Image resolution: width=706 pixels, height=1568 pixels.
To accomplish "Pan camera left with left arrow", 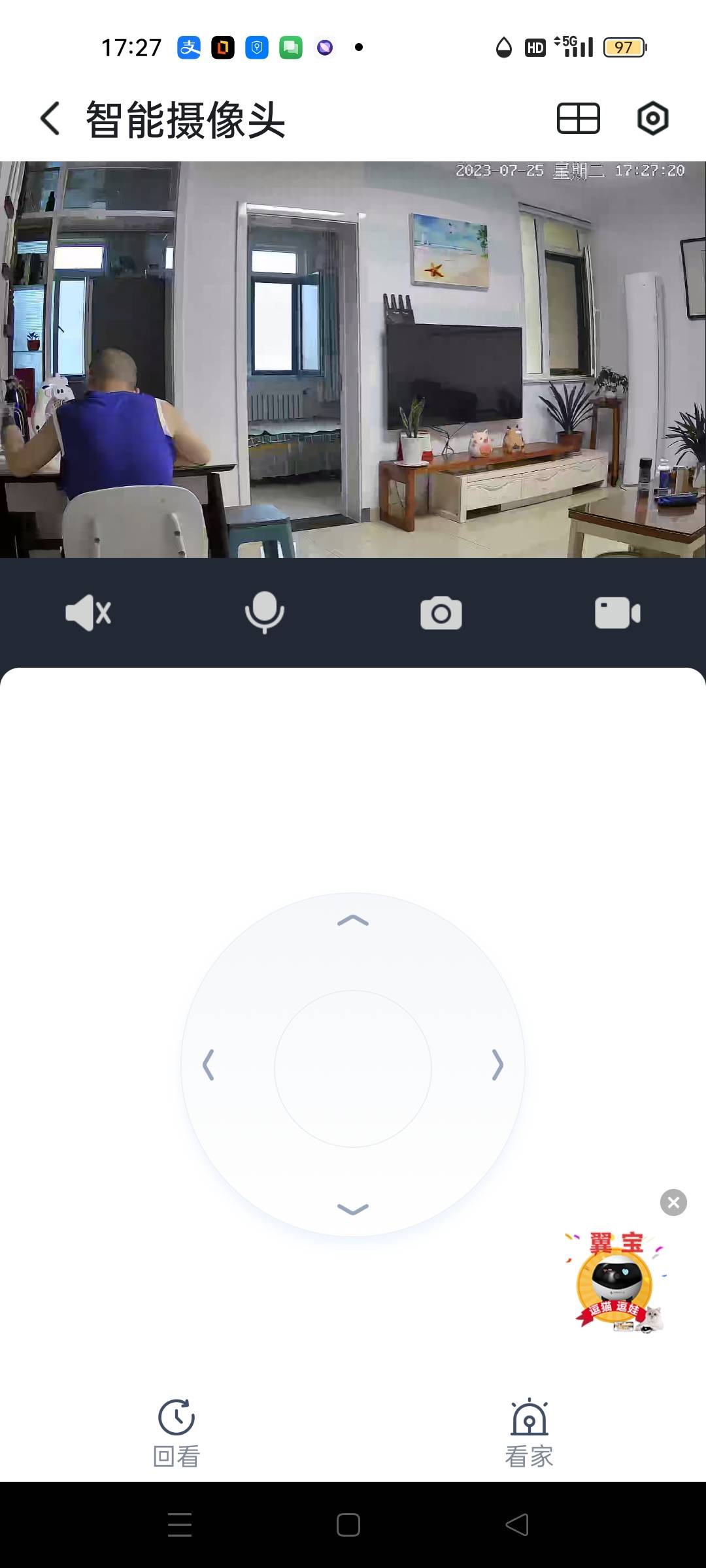I will click(209, 1065).
